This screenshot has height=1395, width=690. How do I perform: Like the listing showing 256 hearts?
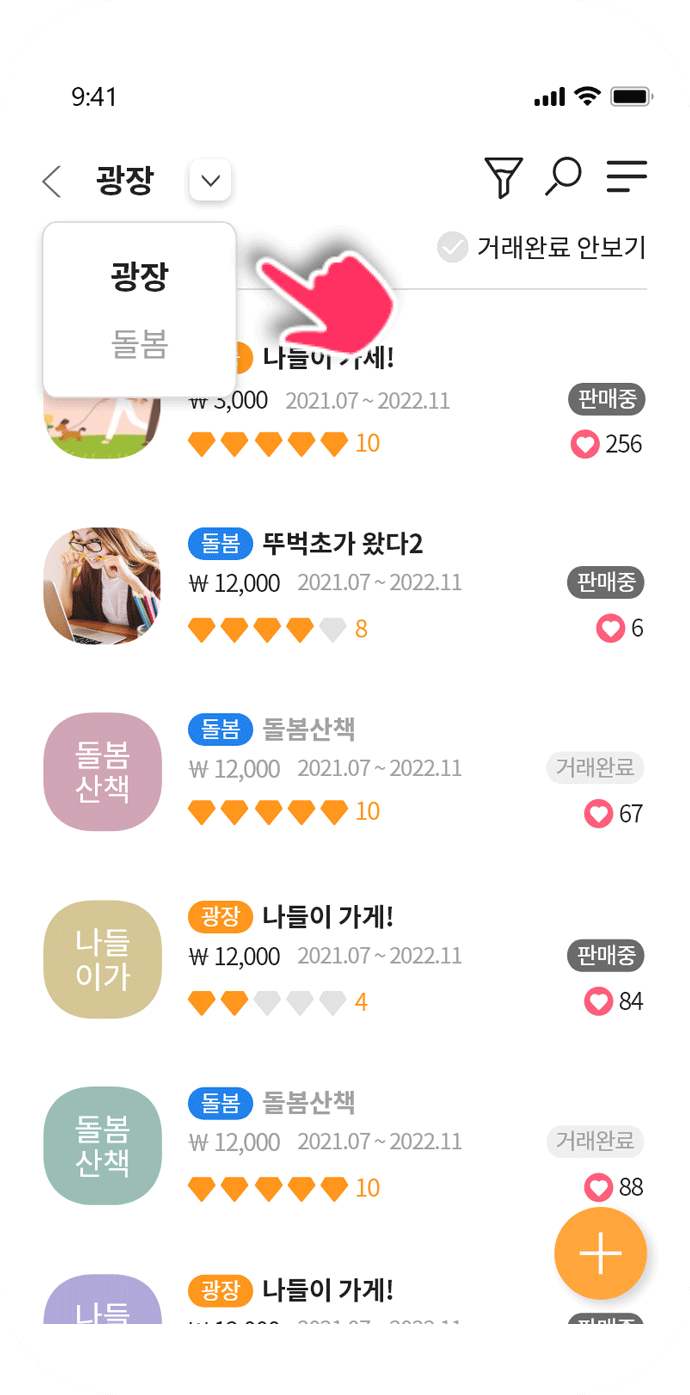585,444
